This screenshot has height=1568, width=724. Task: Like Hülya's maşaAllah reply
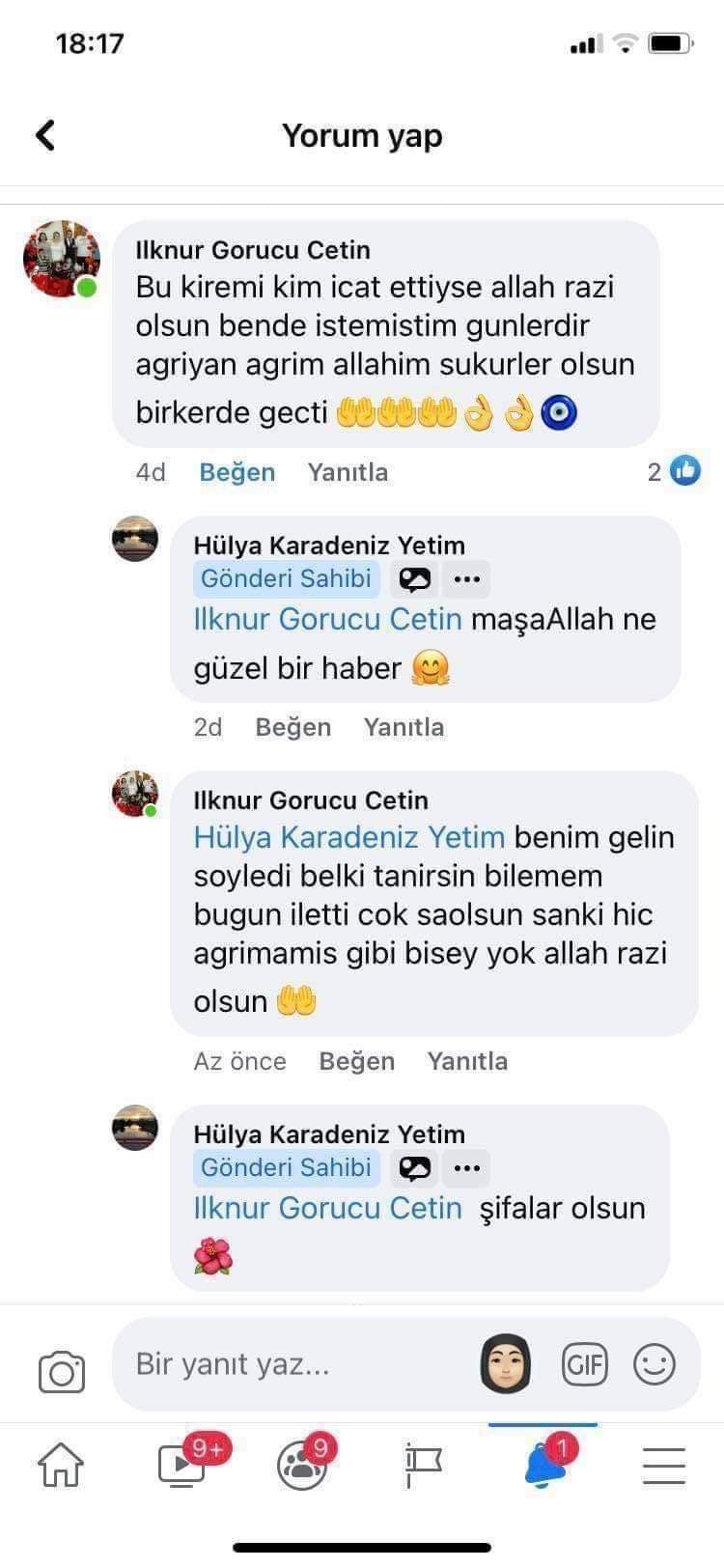tap(292, 727)
